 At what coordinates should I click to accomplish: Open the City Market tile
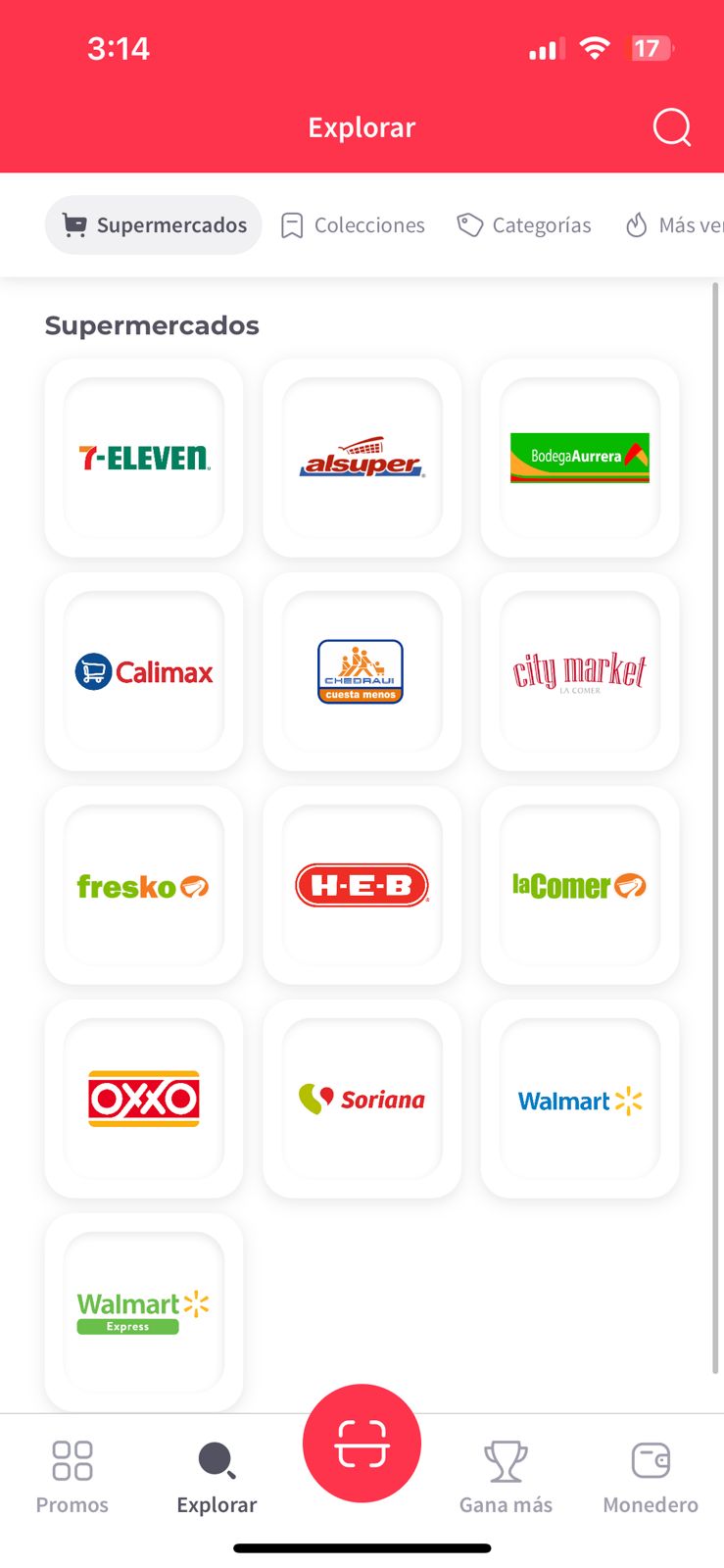579,671
